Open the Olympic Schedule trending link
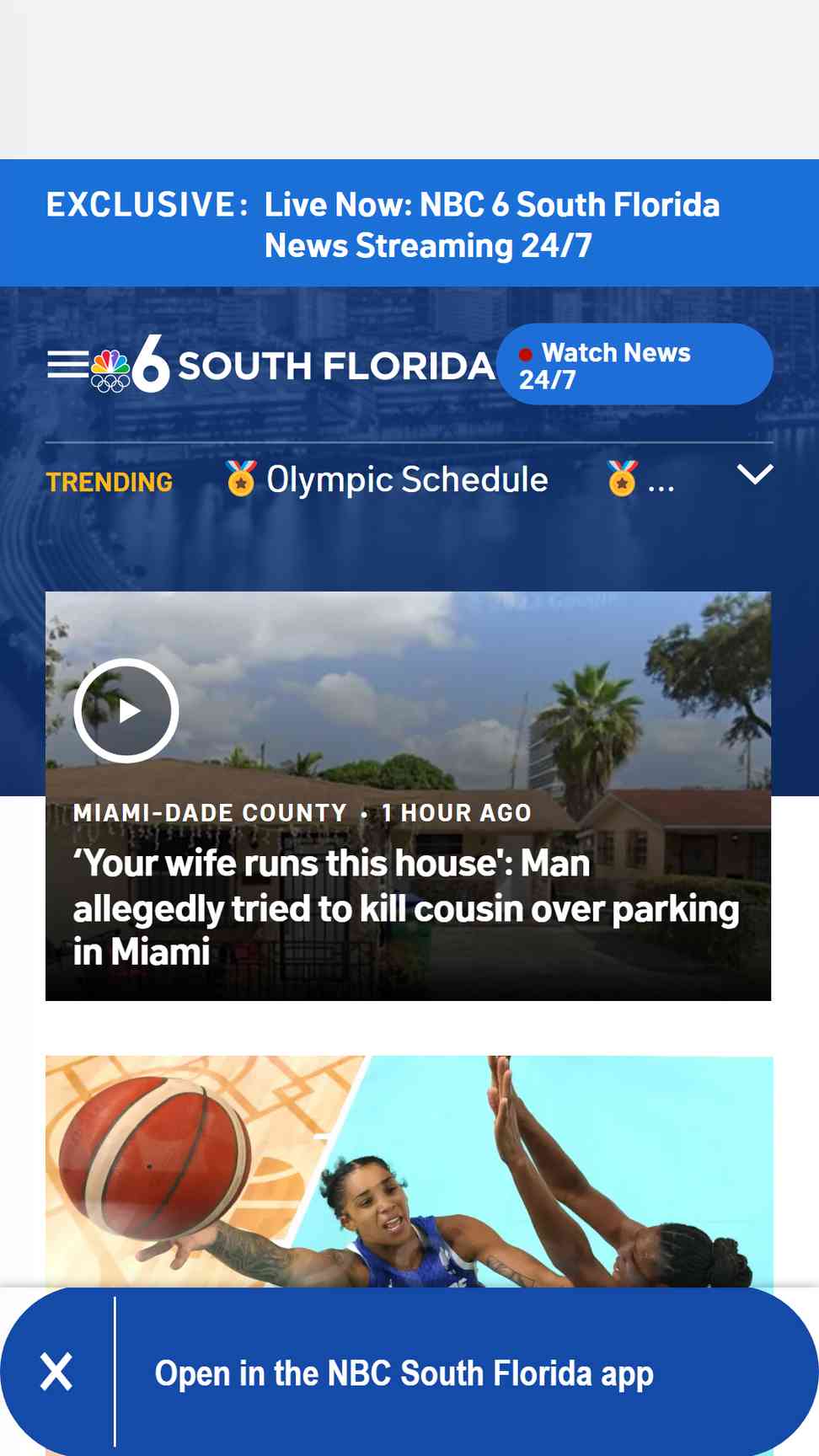This screenshot has width=819, height=1456. (x=387, y=479)
